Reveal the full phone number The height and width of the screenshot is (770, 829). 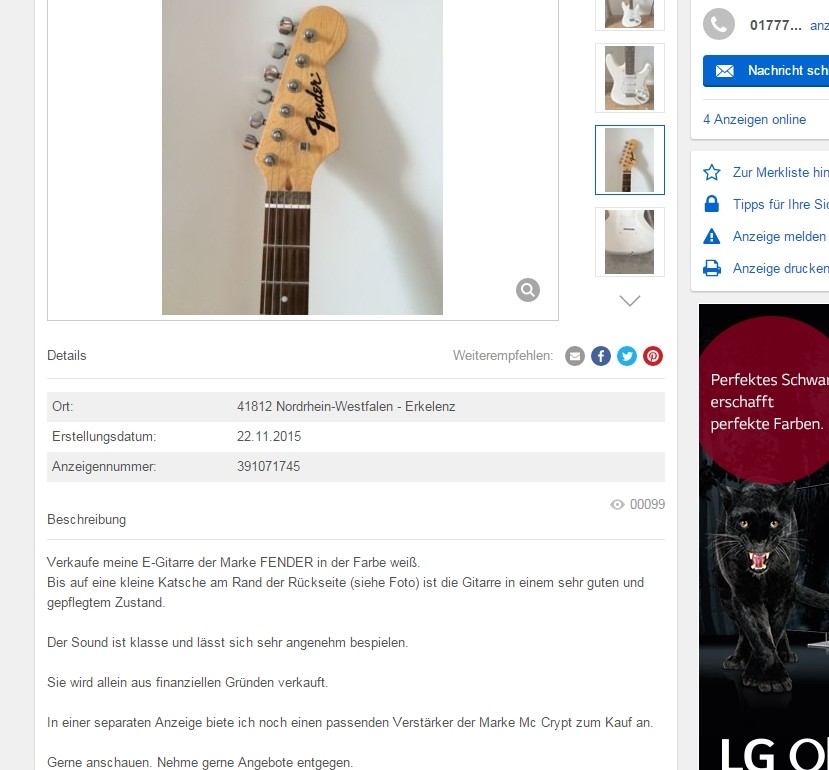pyautogui.click(x=817, y=25)
